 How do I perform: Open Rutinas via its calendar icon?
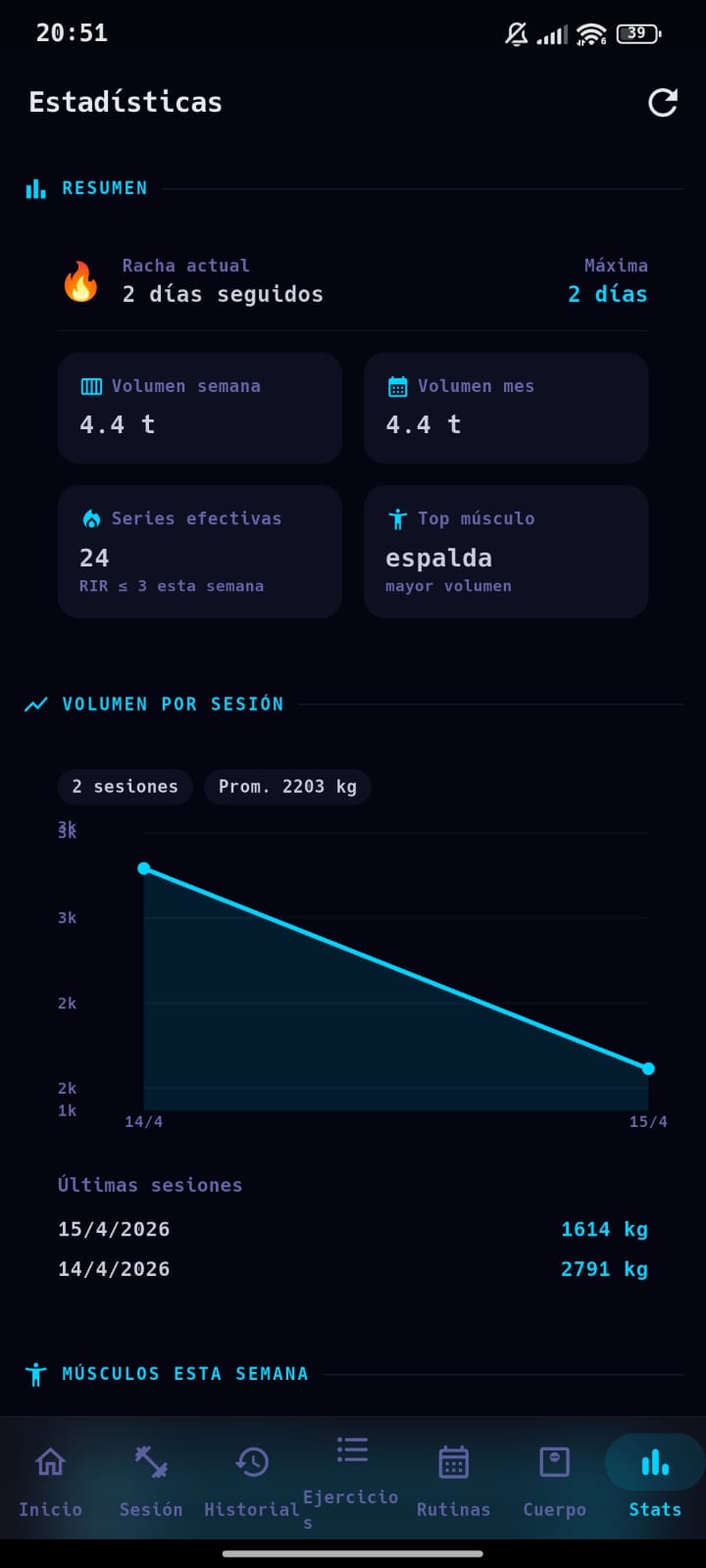(453, 1461)
